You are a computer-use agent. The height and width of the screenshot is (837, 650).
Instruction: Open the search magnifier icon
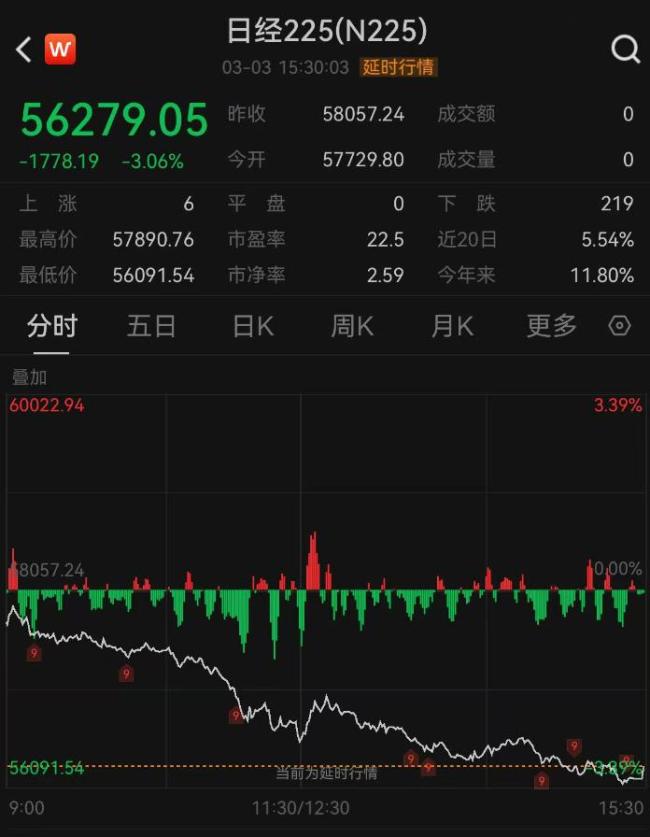[x=625, y=49]
